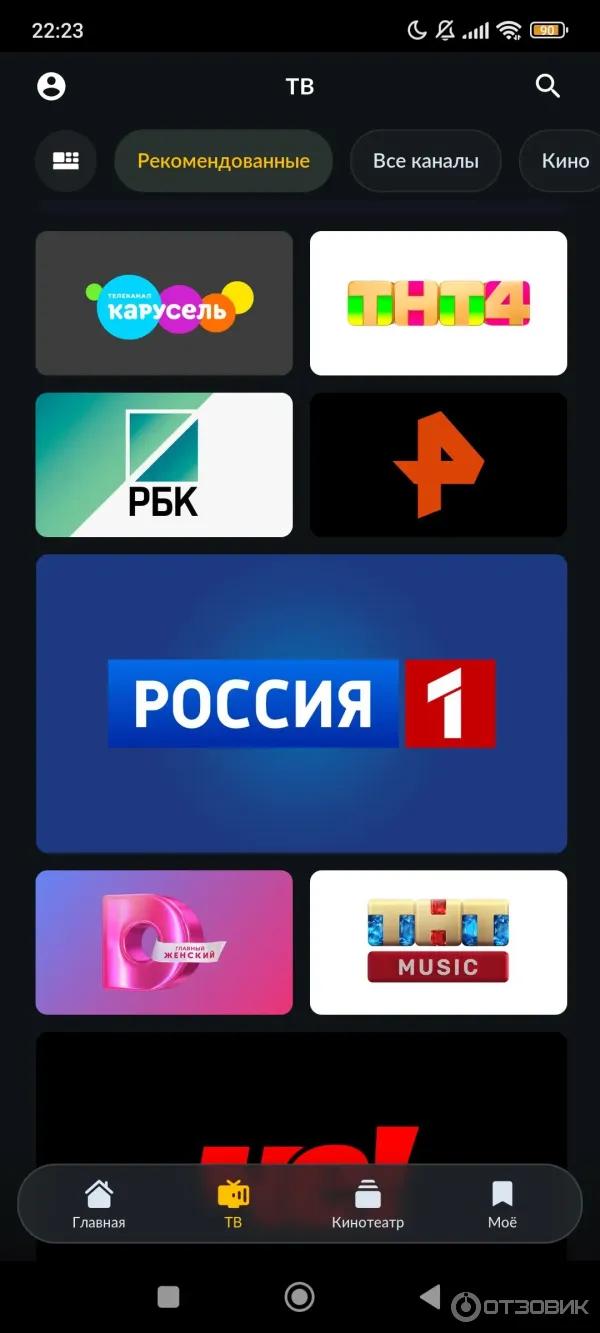Select the Рекомендованные chip

coord(223,160)
